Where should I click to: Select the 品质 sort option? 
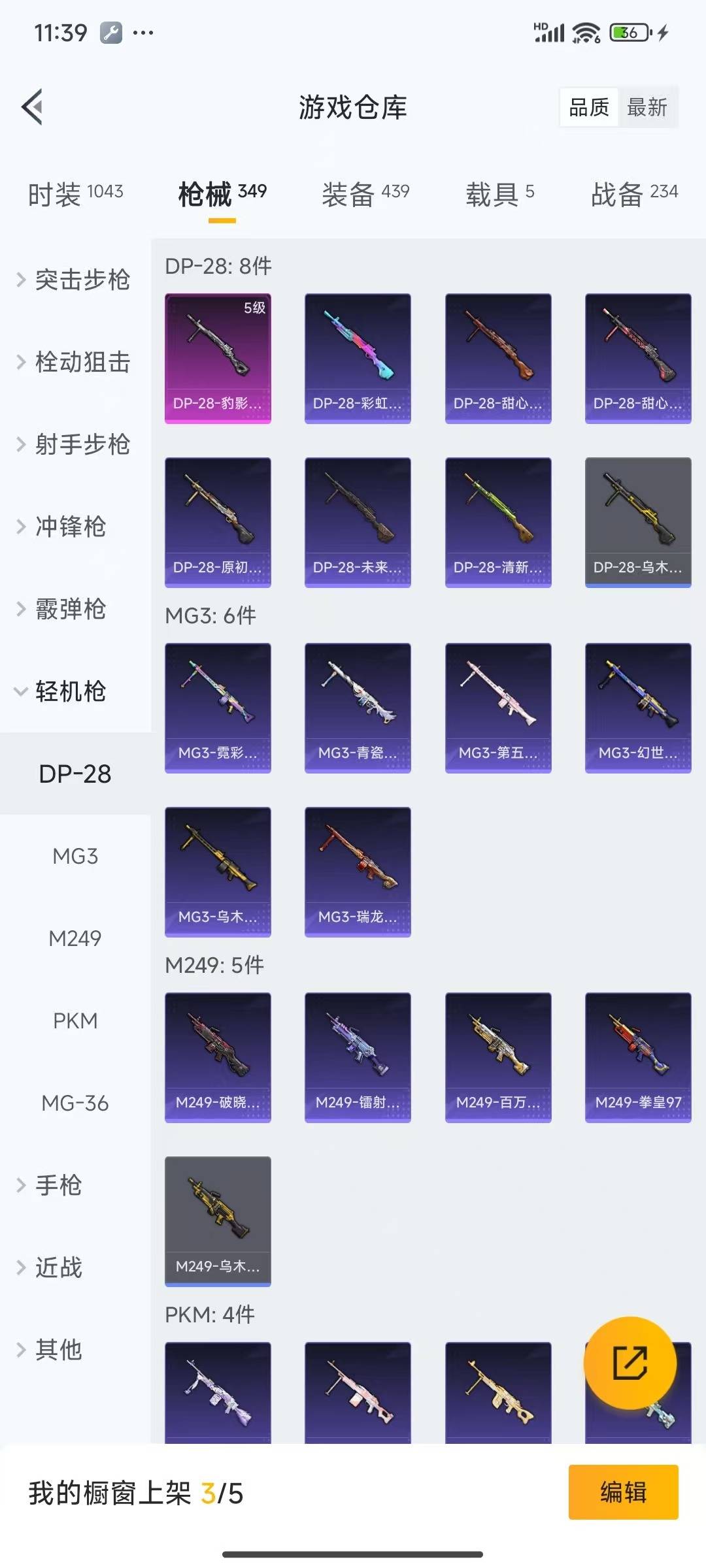[x=588, y=107]
